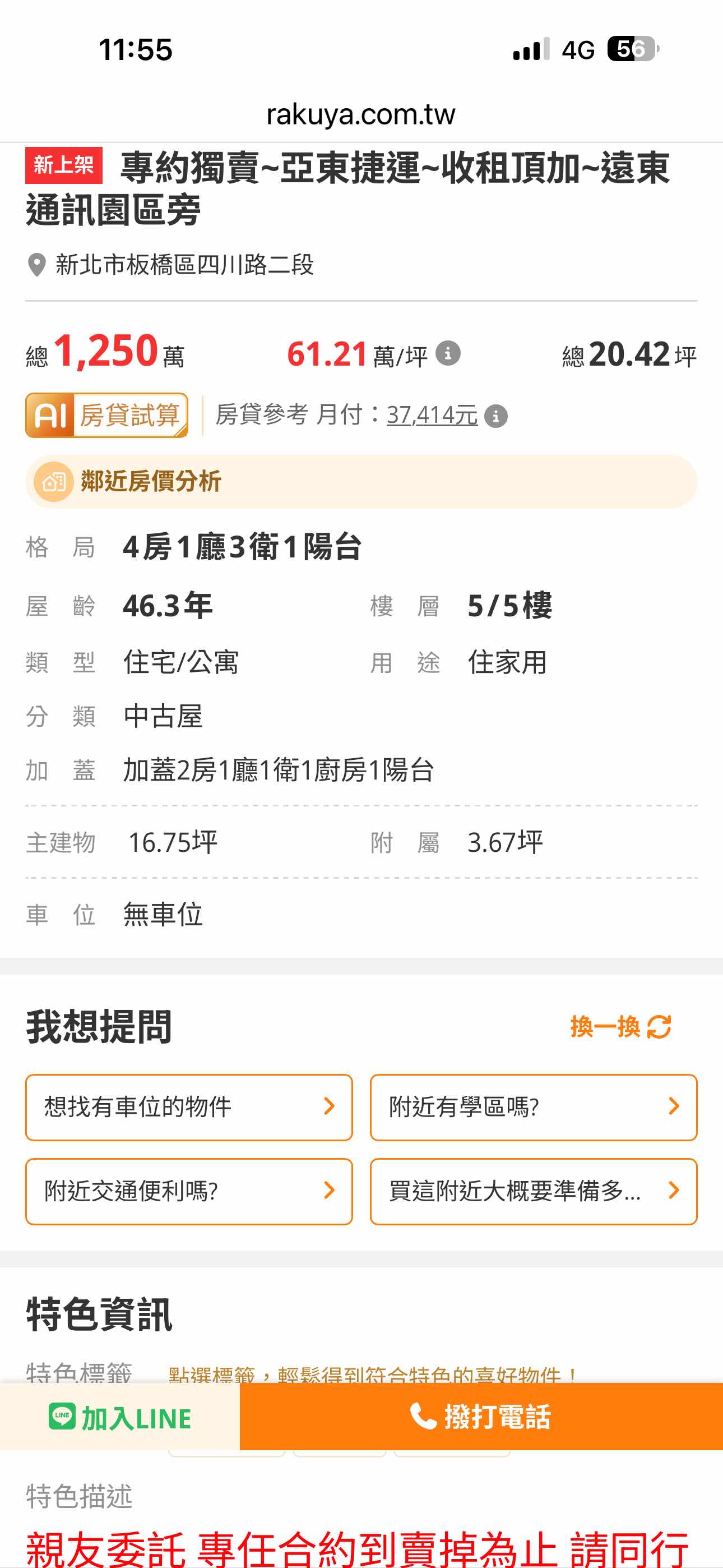The image size is (723, 1568).
Task: Open 鄰近房價分析 nearby price analysis
Action: coord(360,482)
